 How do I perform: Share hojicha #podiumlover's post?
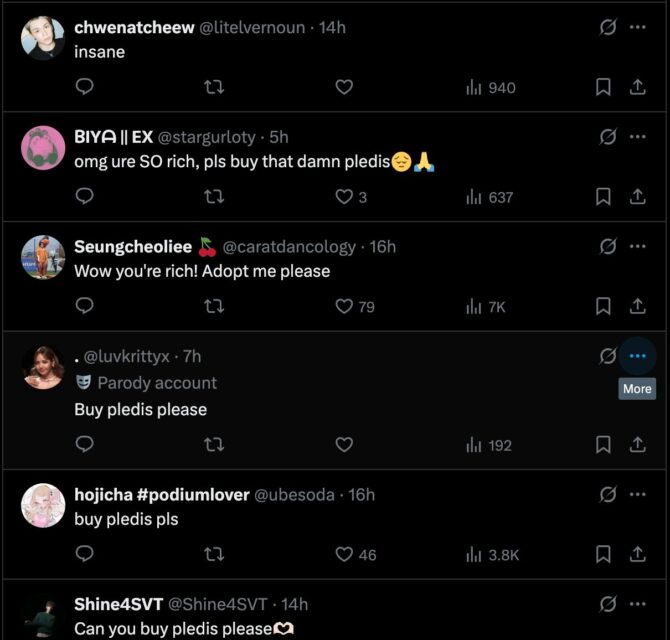tap(637, 554)
